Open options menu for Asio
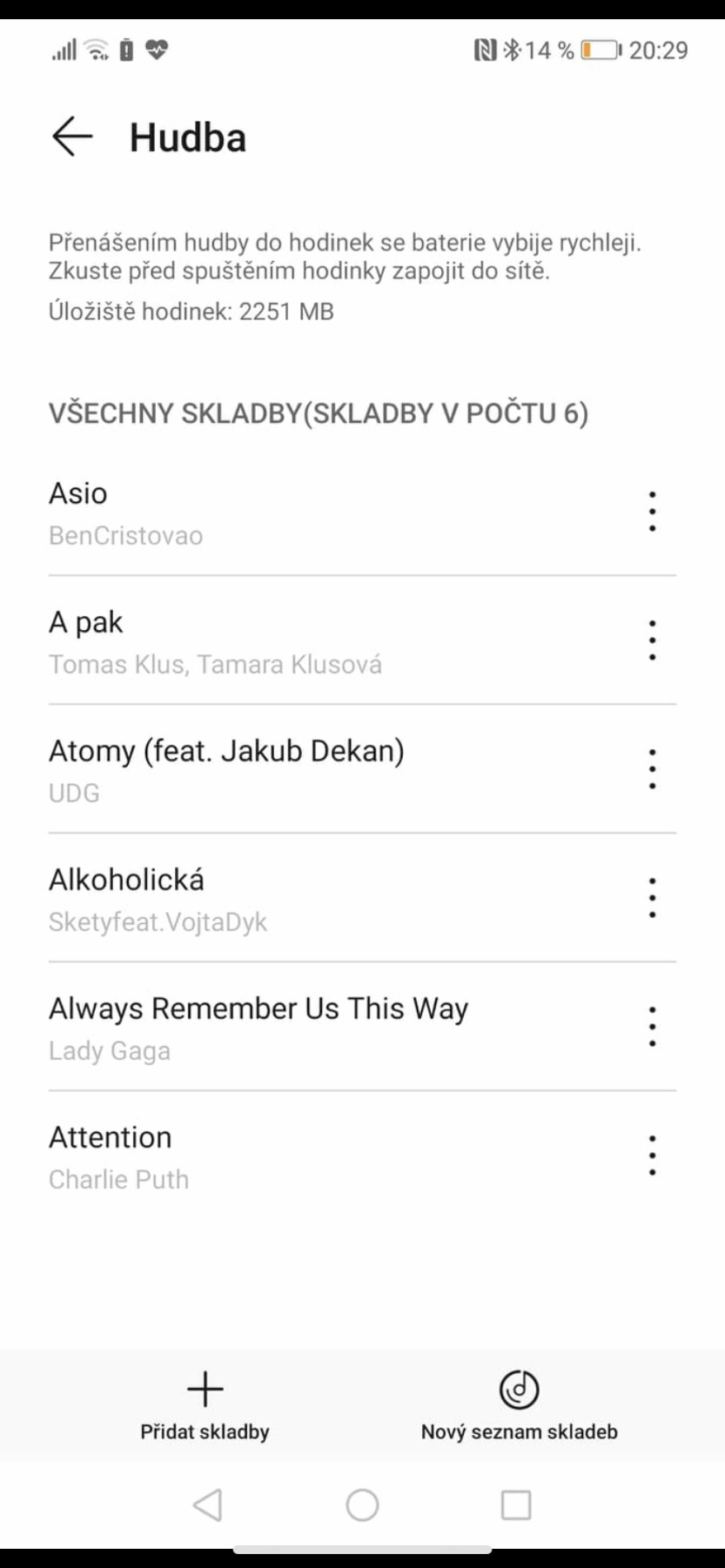 point(652,512)
